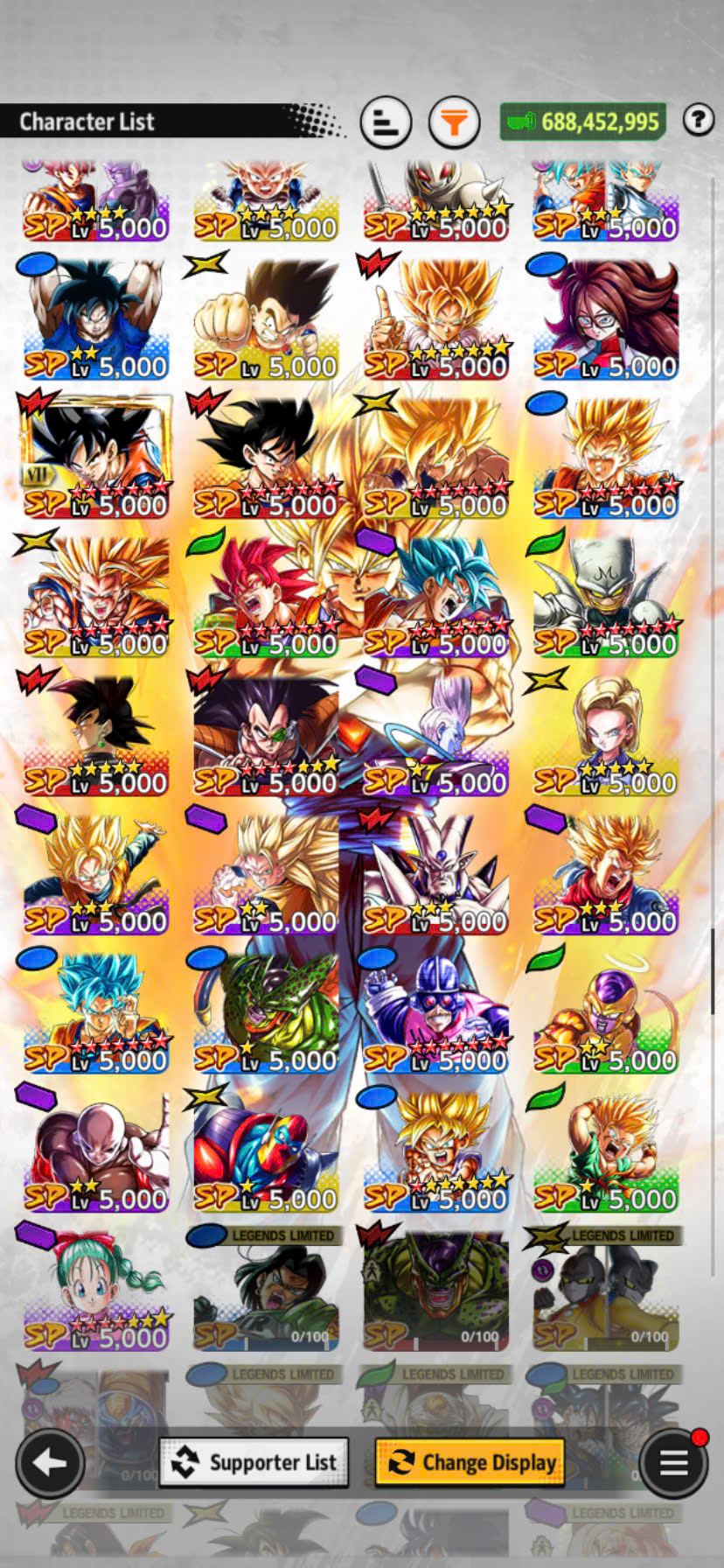Open the hamburger menu button
This screenshot has height=1568, width=724.
pyautogui.click(x=672, y=1462)
